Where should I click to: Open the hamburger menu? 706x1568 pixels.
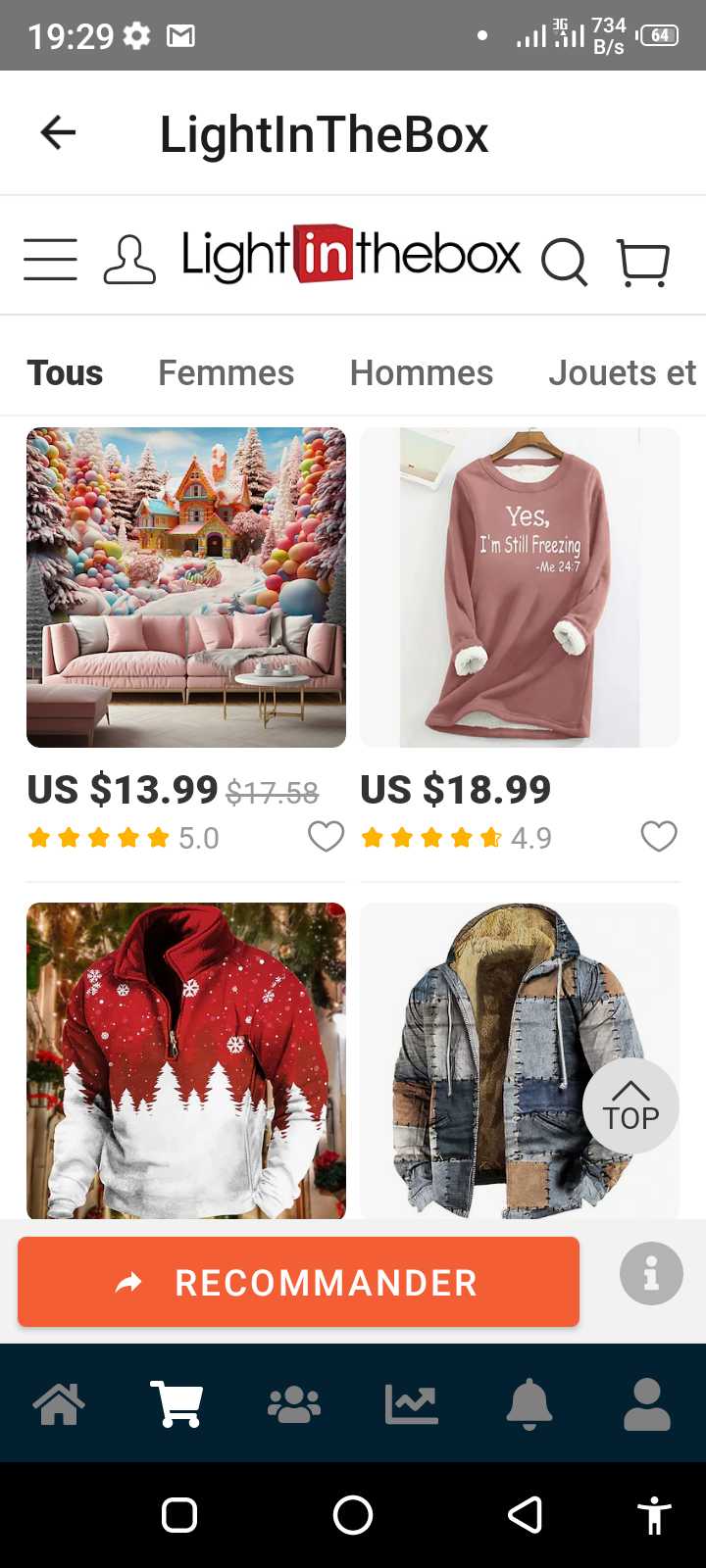(50, 260)
